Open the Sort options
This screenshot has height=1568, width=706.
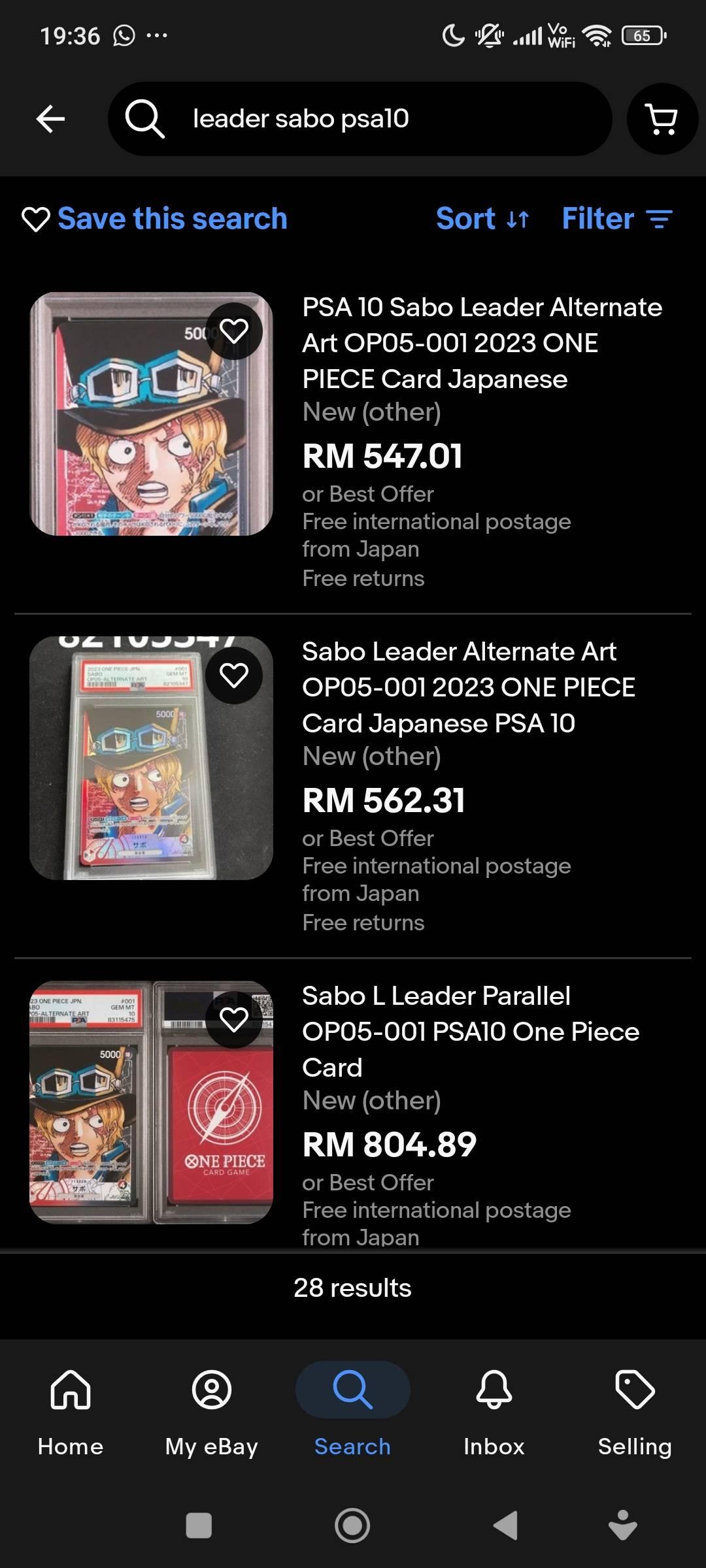[482, 219]
